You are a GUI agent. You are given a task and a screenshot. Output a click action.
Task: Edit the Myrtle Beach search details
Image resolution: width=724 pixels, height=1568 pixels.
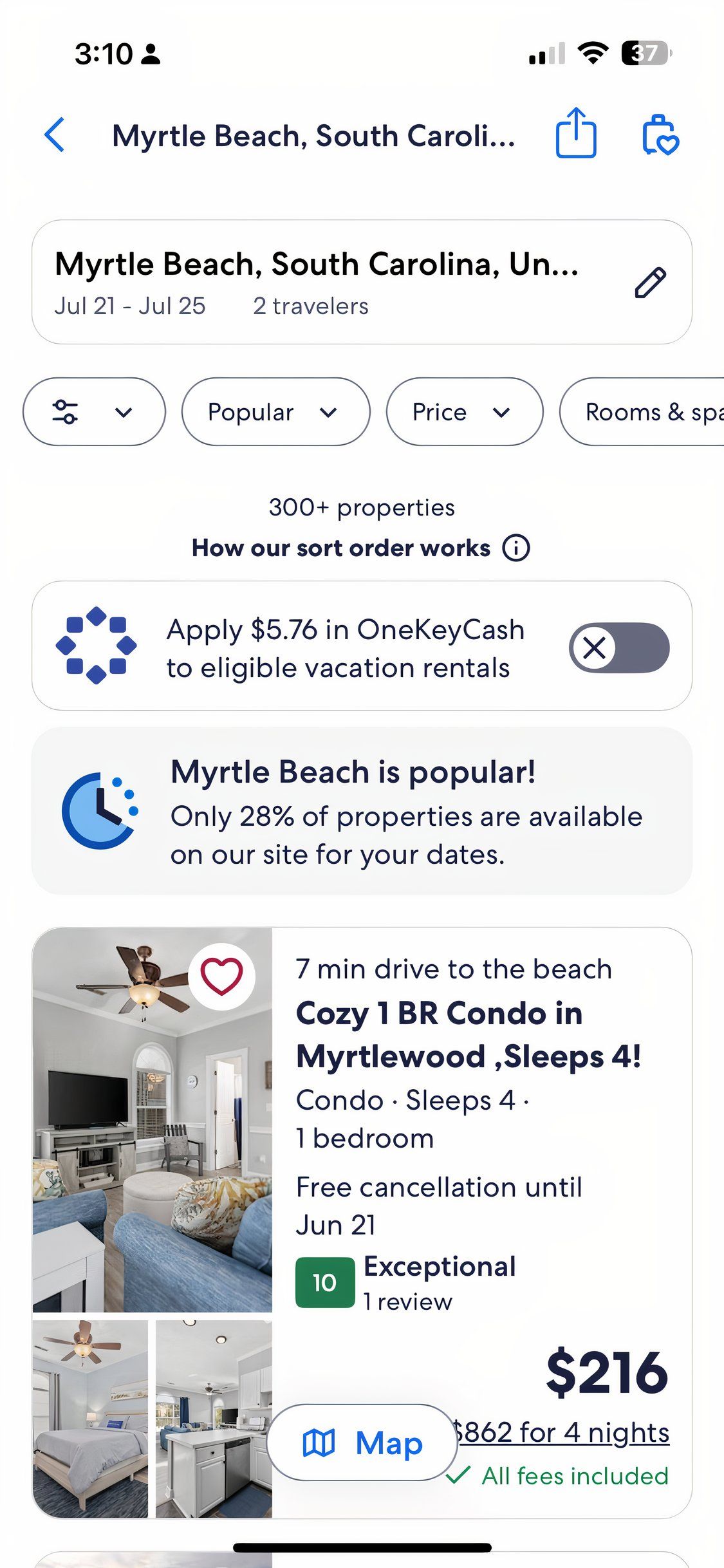(650, 283)
